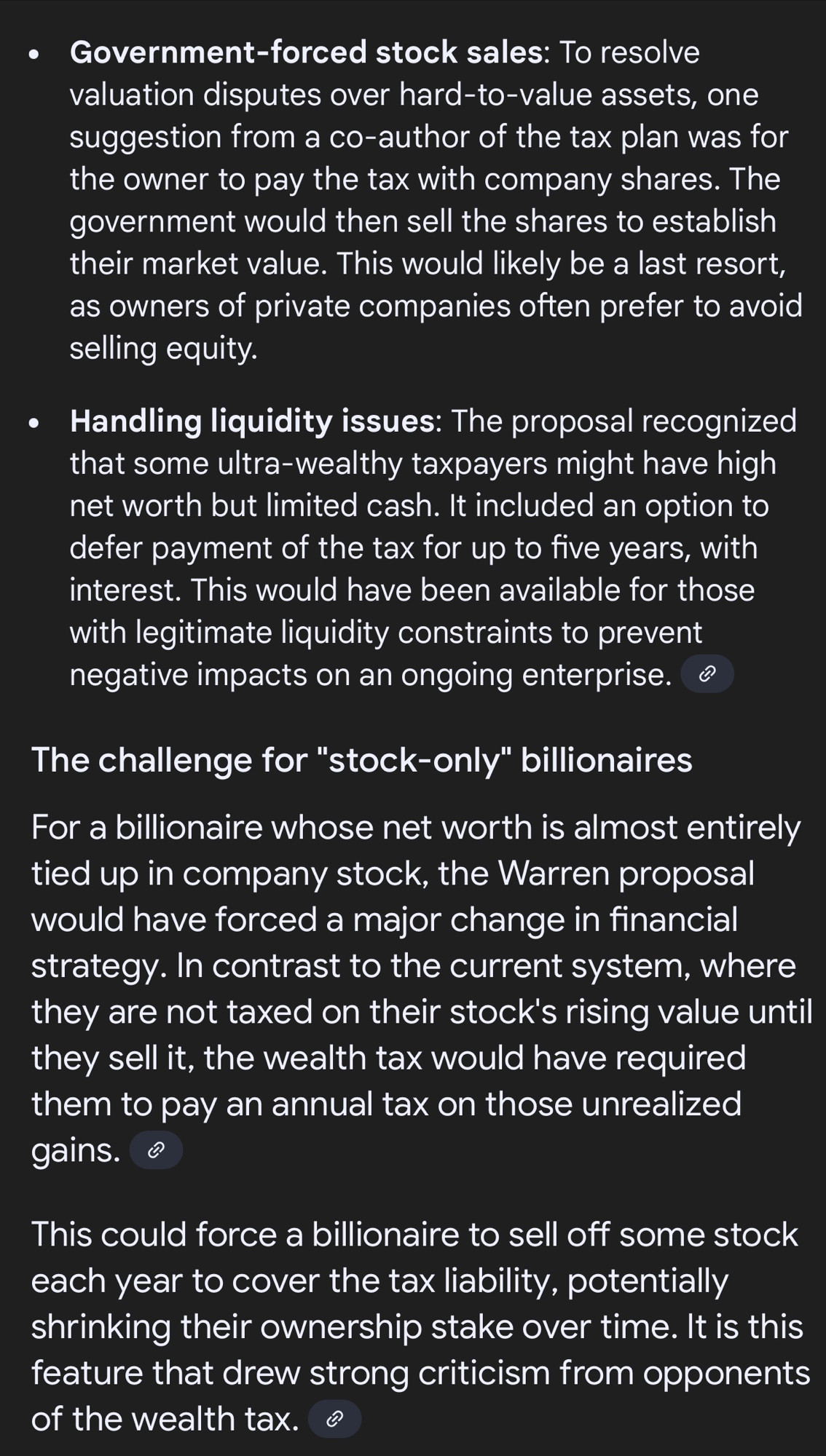826x1456 pixels.
Task: Open source link after 'unrealized gains'
Action: click(156, 1150)
